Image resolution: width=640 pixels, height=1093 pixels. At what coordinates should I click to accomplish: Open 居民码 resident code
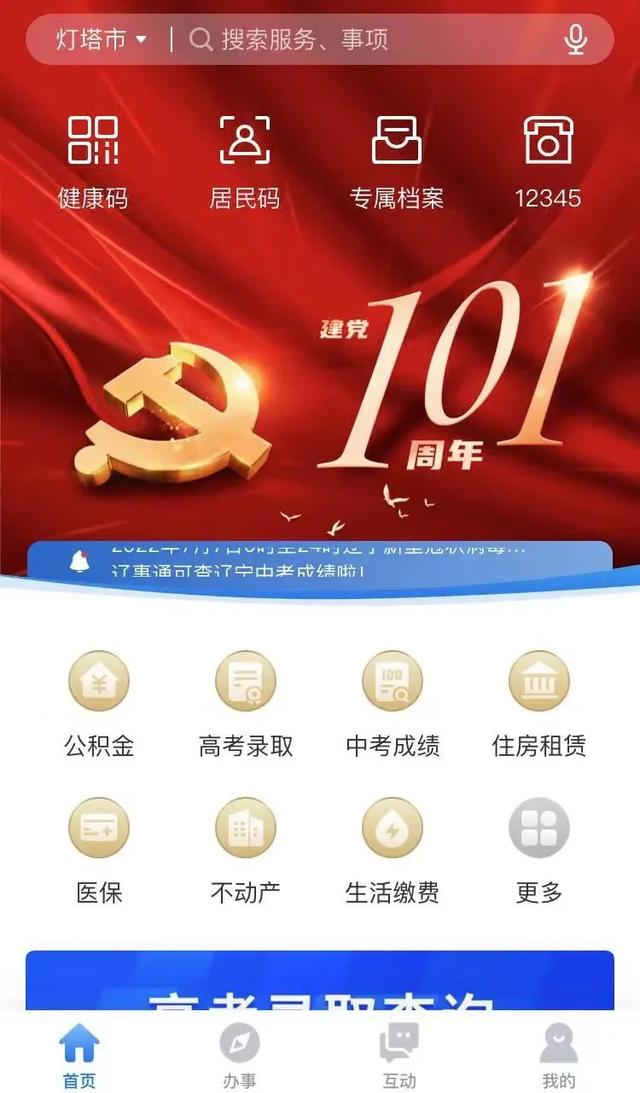click(244, 160)
